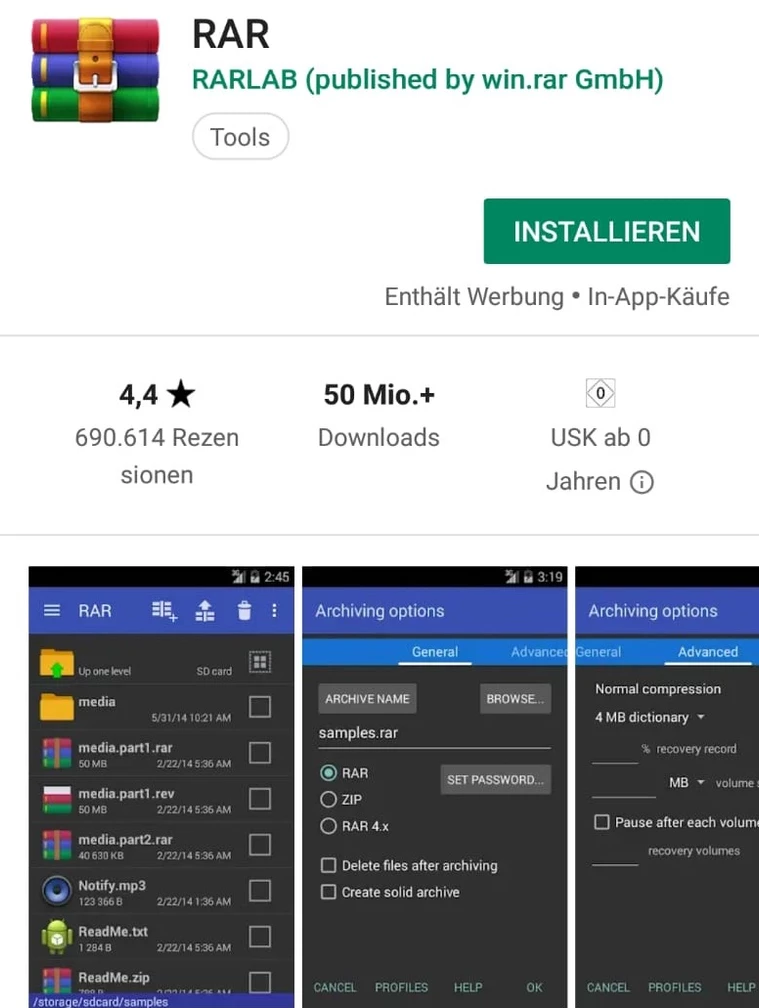
Task: View the Archiving options General tab screenshot
Action: 434,786
